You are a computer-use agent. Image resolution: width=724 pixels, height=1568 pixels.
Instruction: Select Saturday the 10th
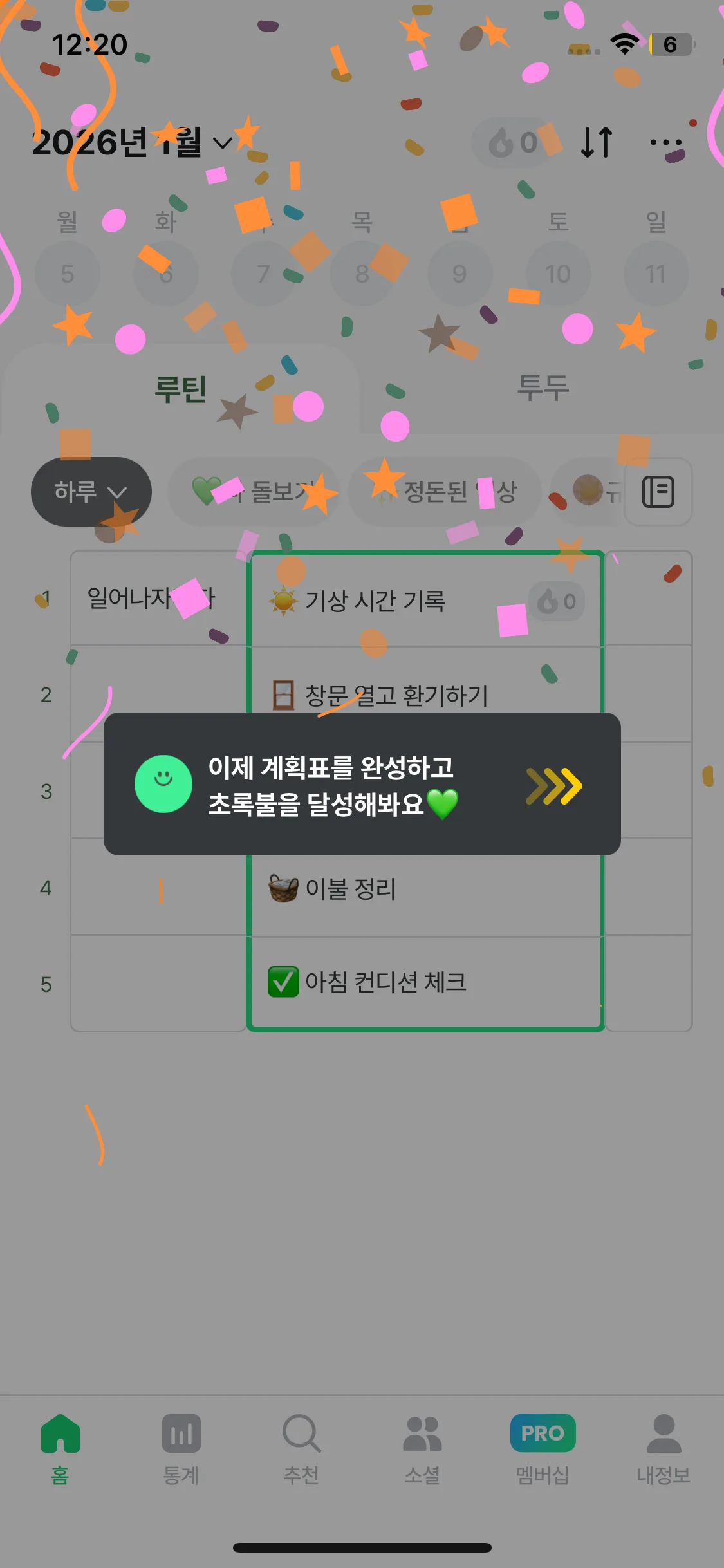point(558,274)
